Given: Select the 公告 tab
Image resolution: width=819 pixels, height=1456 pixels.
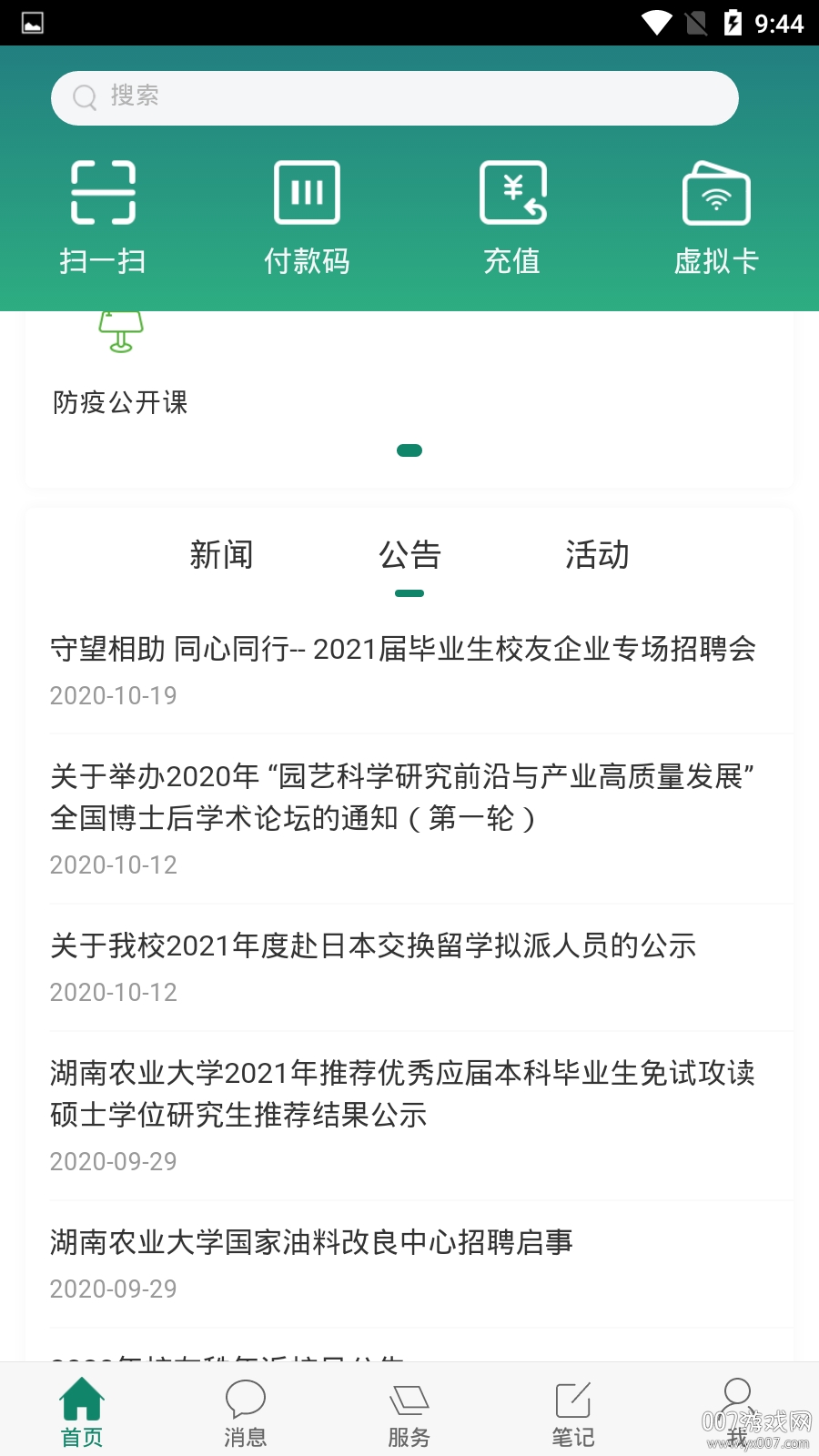Looking at the screenshot, I should pyautogui.click(x=409, y=555).
